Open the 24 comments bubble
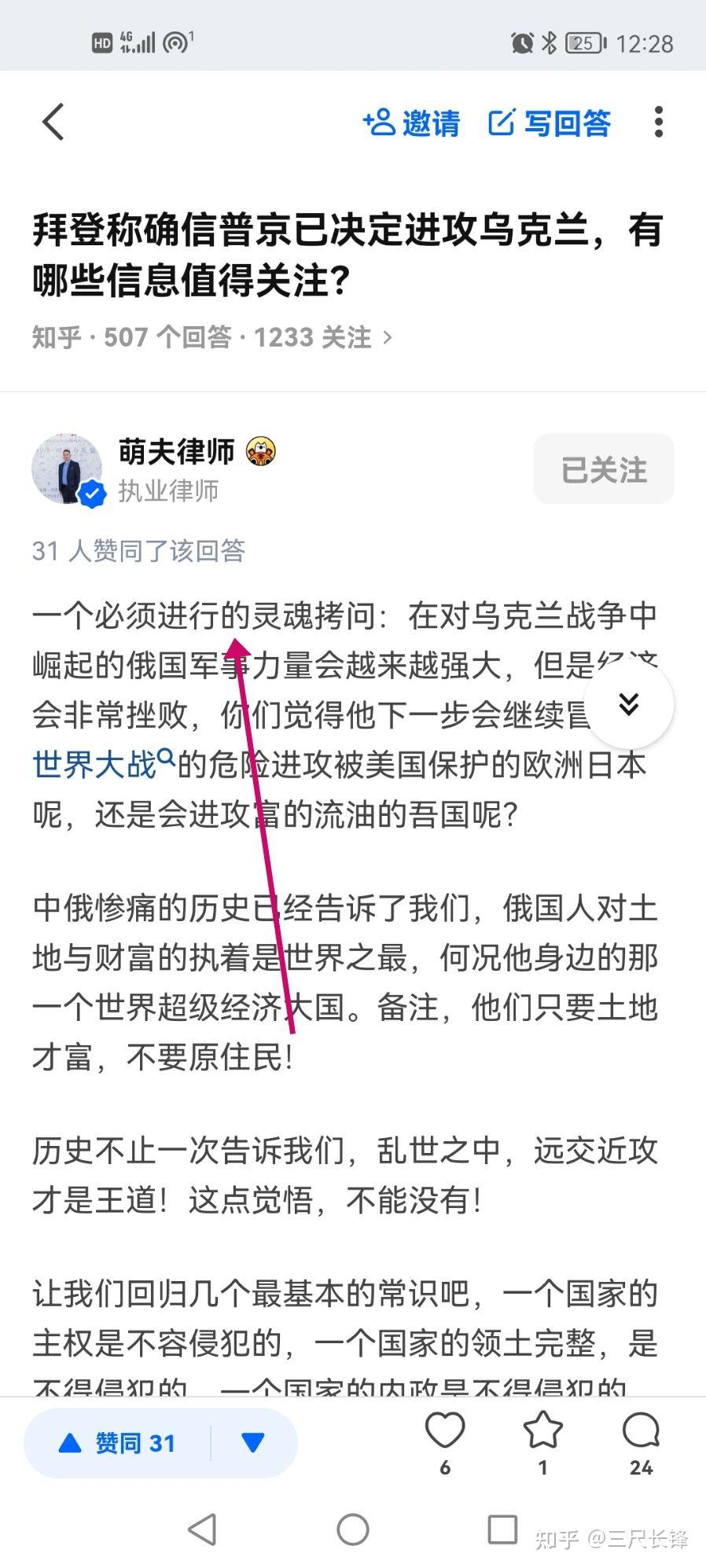The width and height of the screenshot is (706, 1568). [641, 1432]
